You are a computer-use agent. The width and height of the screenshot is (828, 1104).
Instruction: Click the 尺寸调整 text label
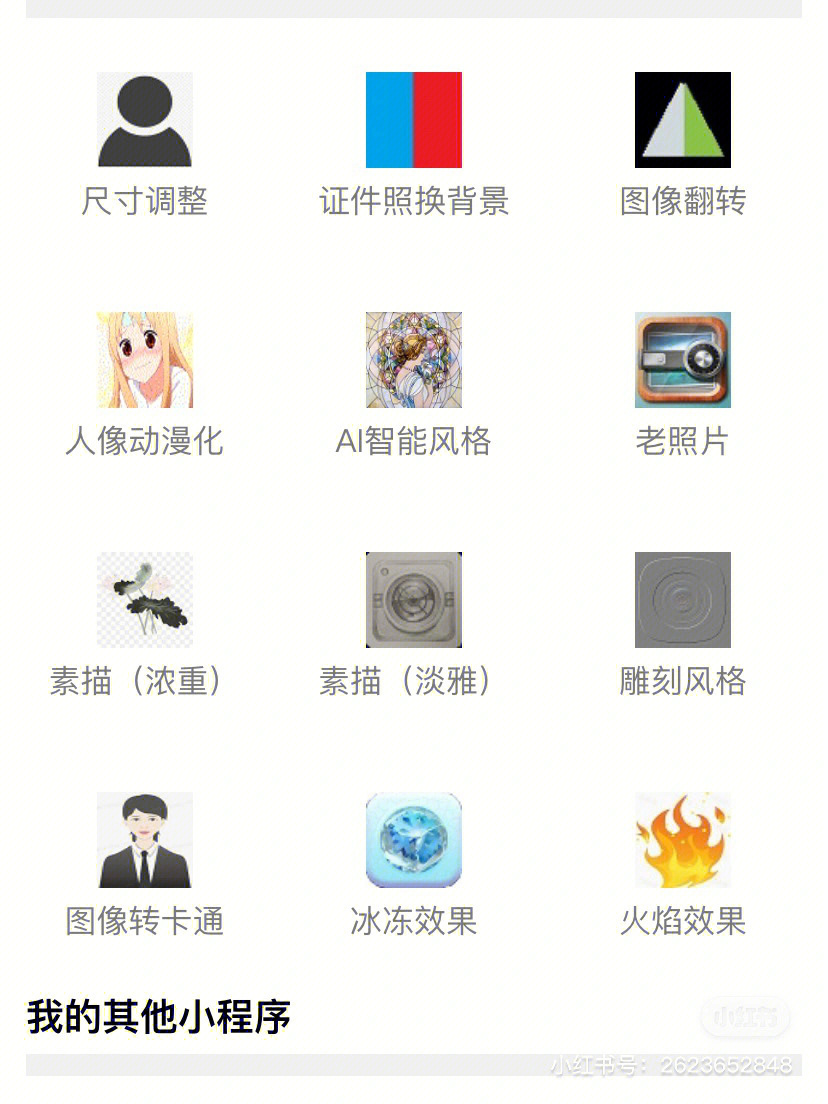point(145,203)
